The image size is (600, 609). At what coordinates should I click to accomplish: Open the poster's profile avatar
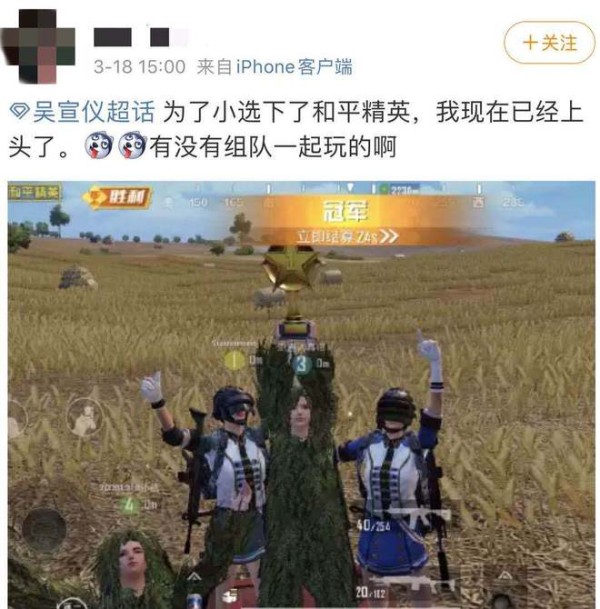click(38, 44)
